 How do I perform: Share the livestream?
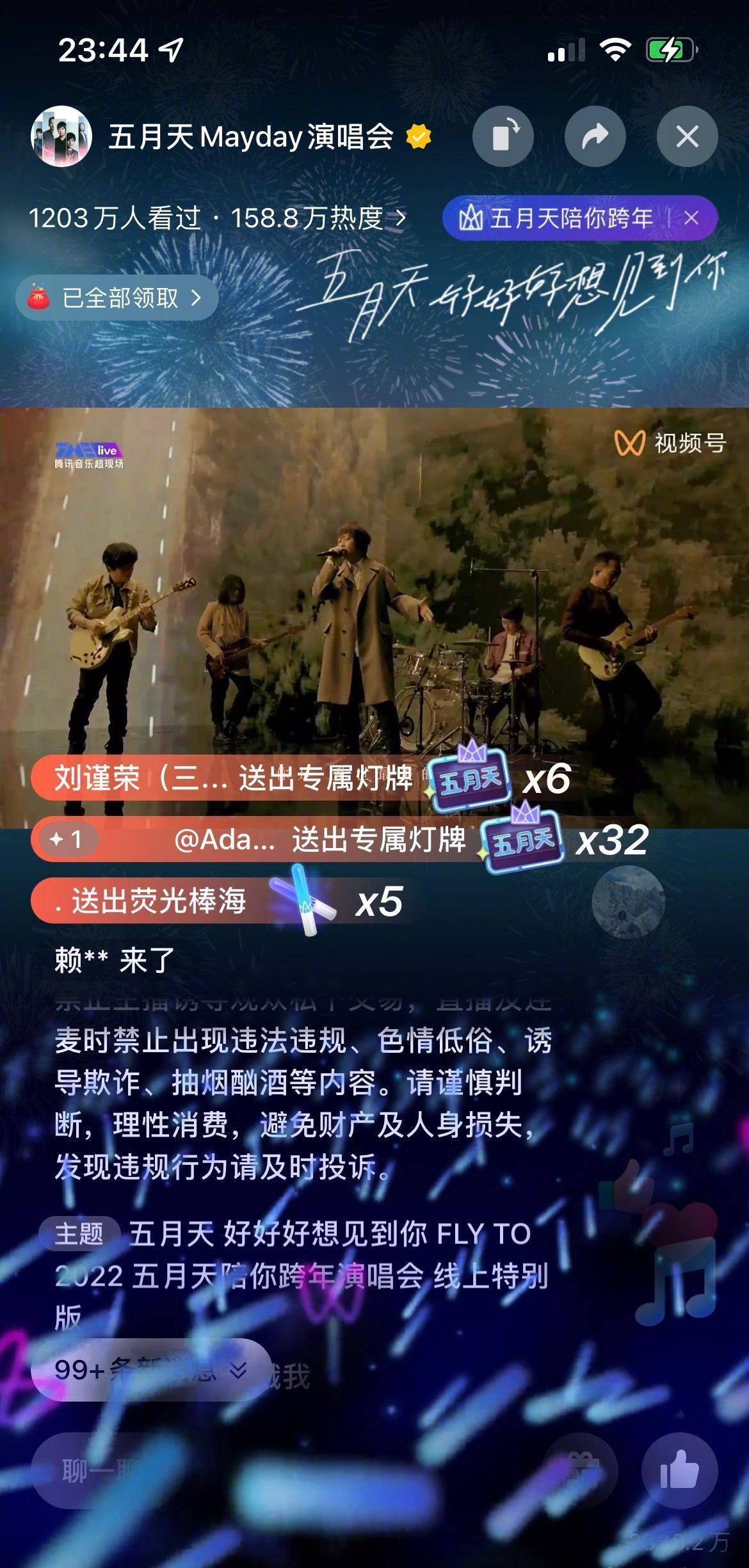point(595,136)
